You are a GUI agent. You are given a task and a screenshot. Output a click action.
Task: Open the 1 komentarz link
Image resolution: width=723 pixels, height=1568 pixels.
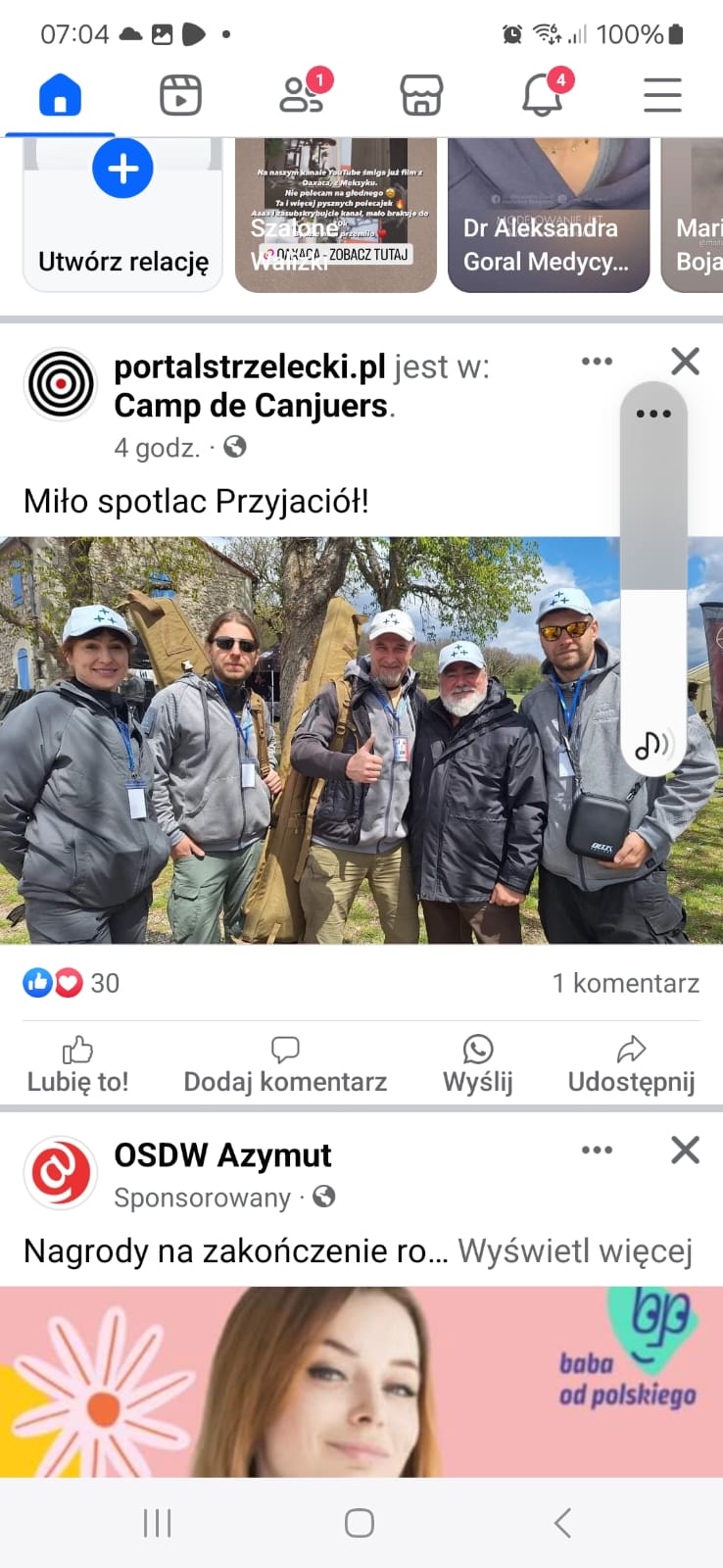626,983
